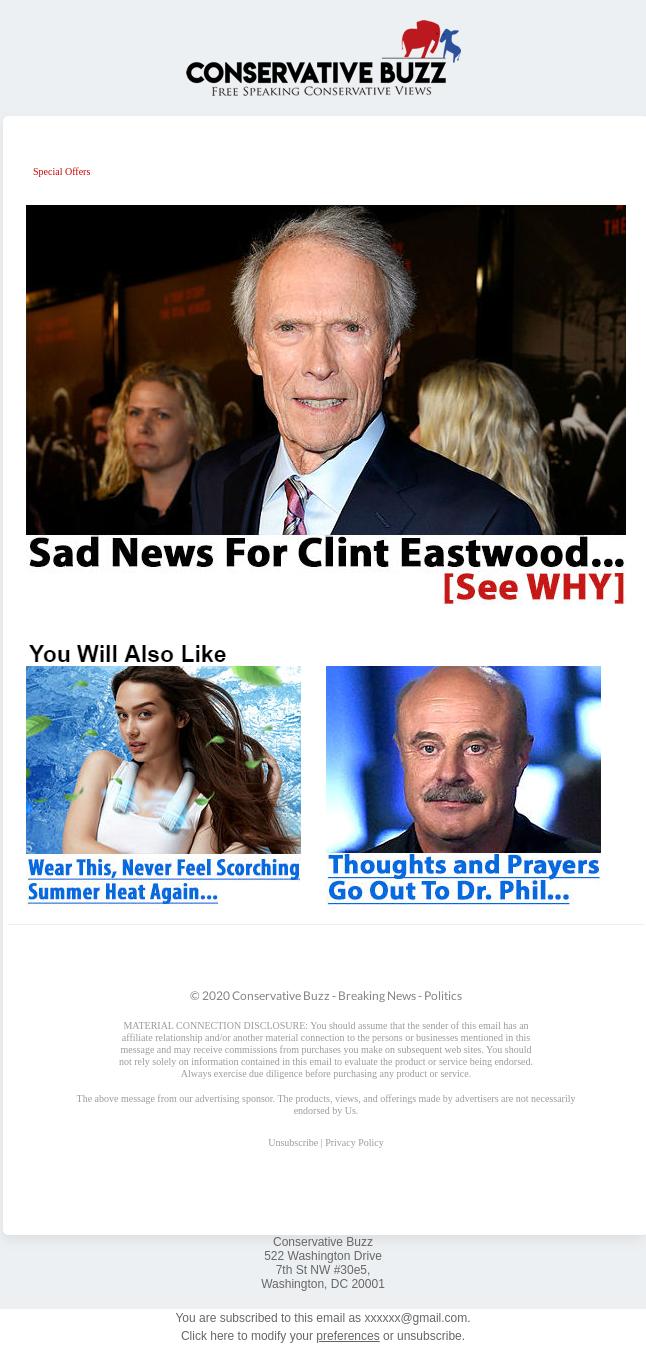This screenshot has width=646, height=1345.
Task: Tap the Unsubscribe link
Action: (x=292, y=1143)
